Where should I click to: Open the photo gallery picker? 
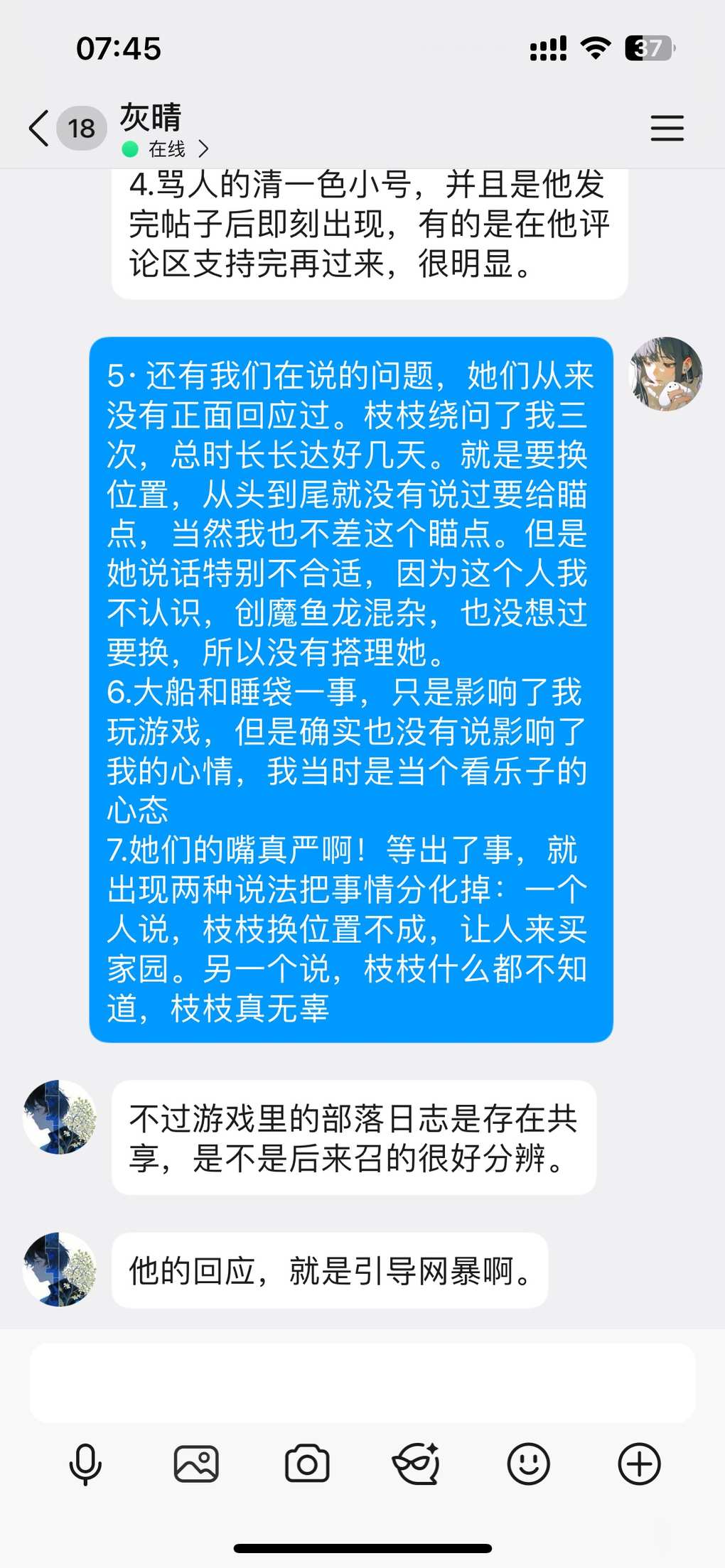(x=196, y=1464)
